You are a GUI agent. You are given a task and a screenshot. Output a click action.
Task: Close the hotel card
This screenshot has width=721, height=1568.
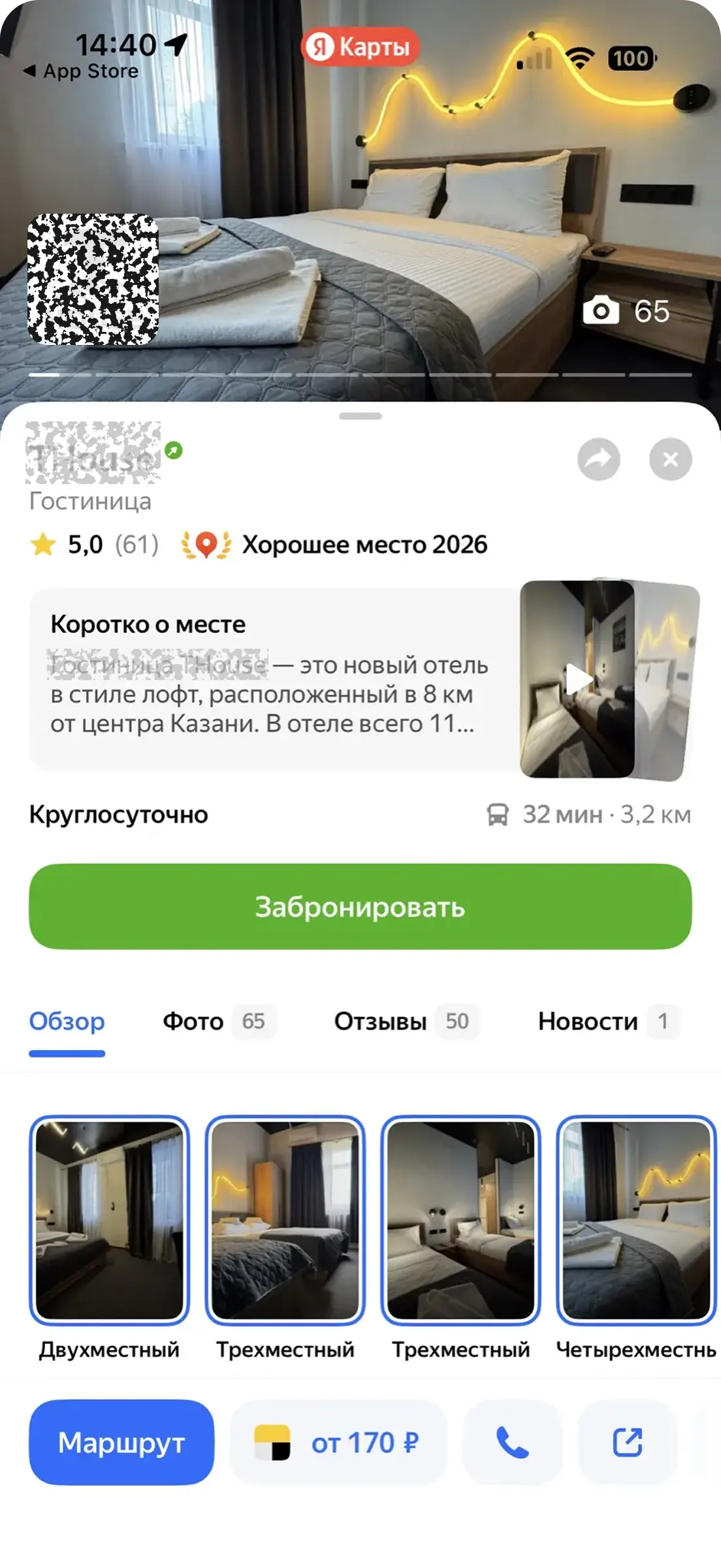670,459
